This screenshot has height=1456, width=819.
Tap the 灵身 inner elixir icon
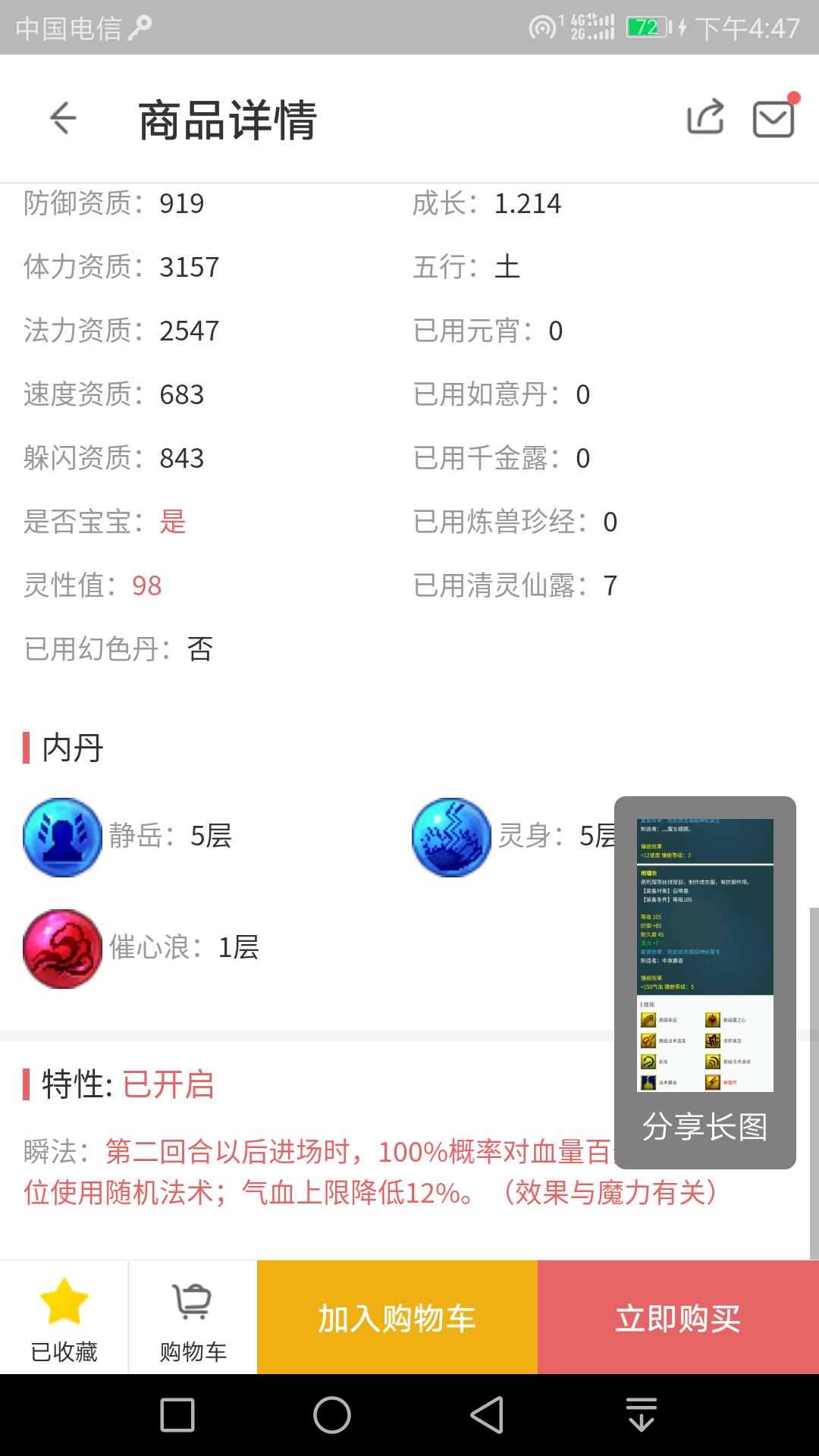pyautogui.click(x=451, y=836)
